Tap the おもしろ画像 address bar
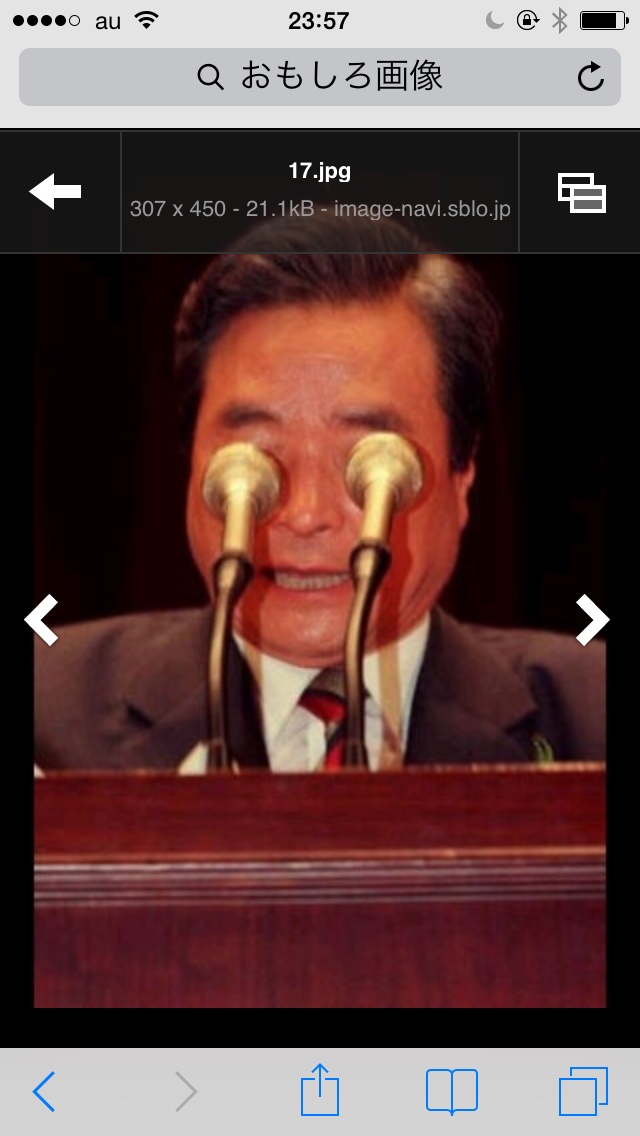 [x=320, y=77]
